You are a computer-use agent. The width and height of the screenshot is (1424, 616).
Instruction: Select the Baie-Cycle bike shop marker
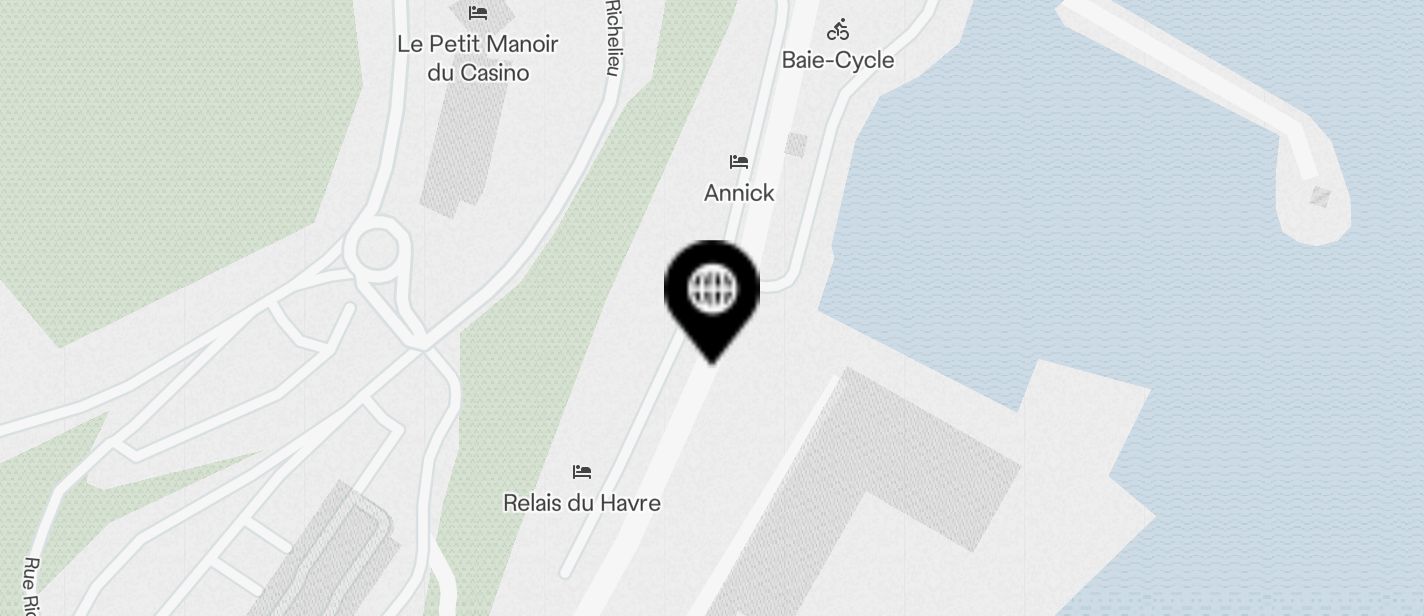click(838, 31)
